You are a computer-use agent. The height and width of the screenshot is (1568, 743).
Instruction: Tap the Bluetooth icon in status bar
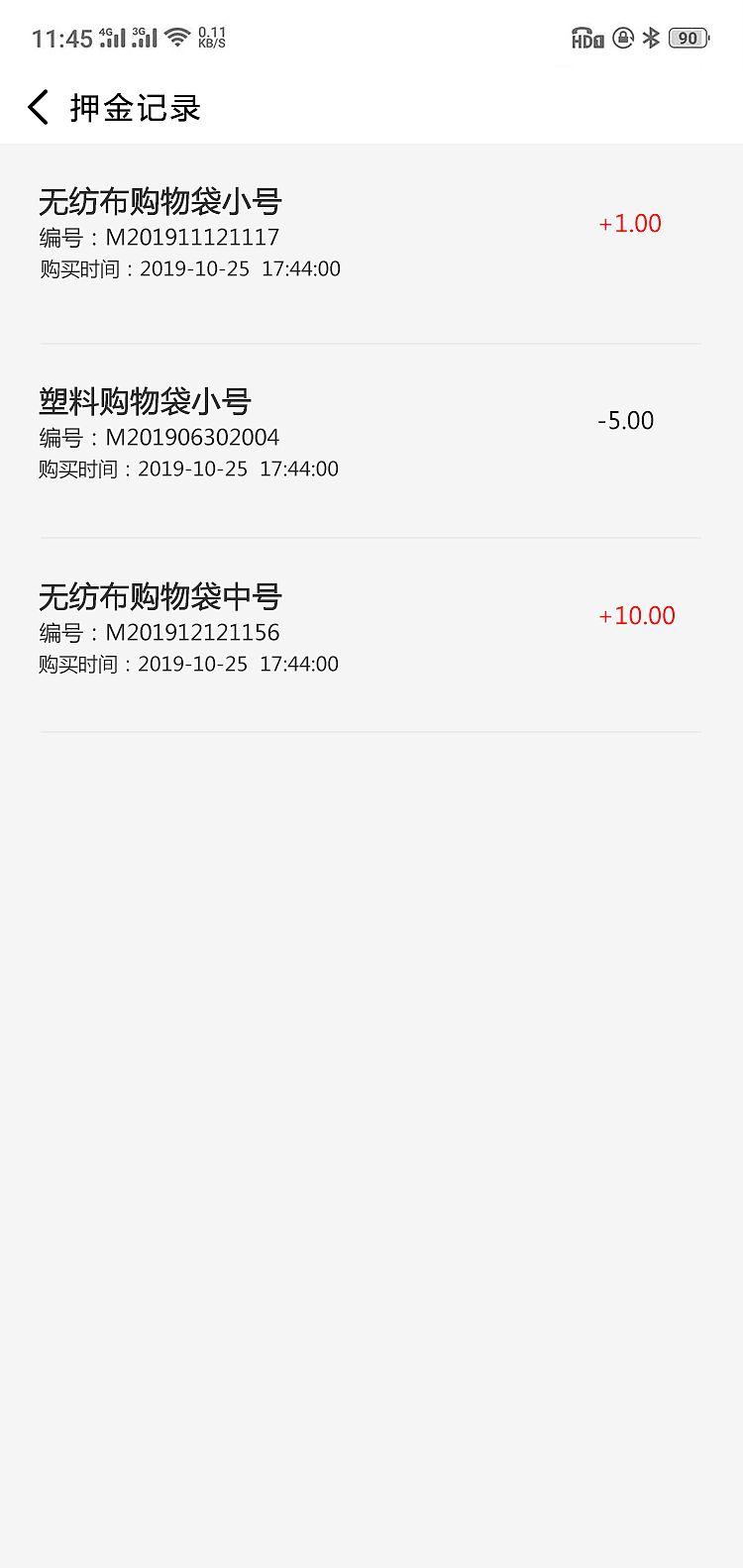pos(652,38)
